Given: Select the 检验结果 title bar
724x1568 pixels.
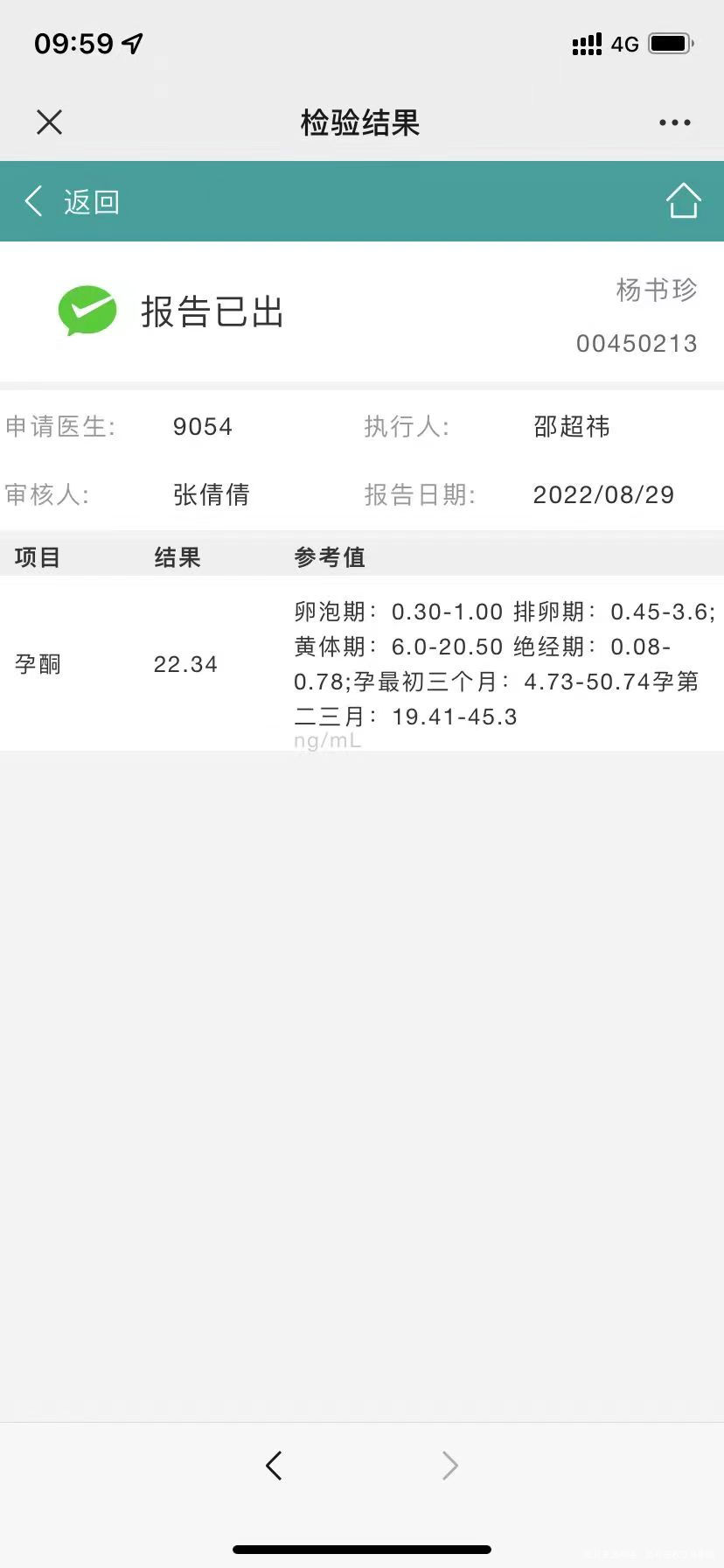Looking at the screenshot, I should coord(361,122).
